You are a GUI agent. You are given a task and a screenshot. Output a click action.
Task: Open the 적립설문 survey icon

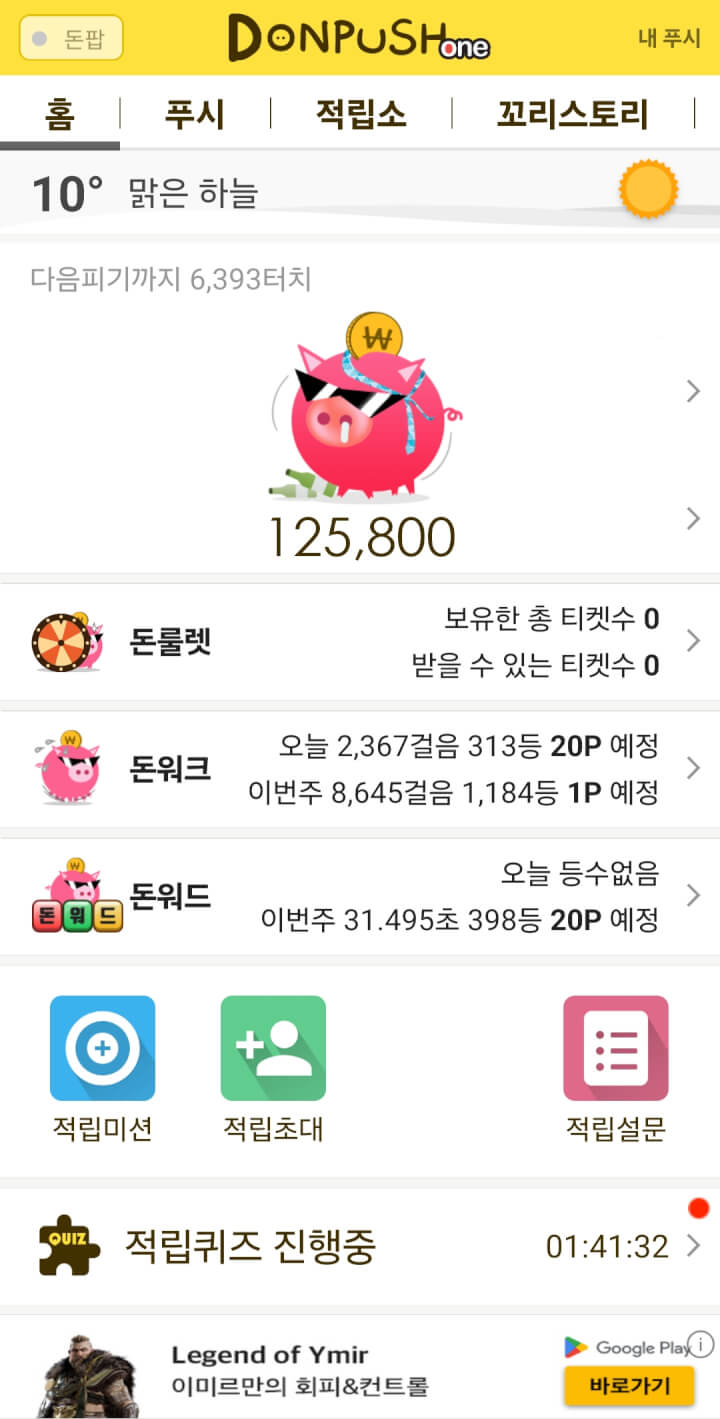click(615, 1048)
